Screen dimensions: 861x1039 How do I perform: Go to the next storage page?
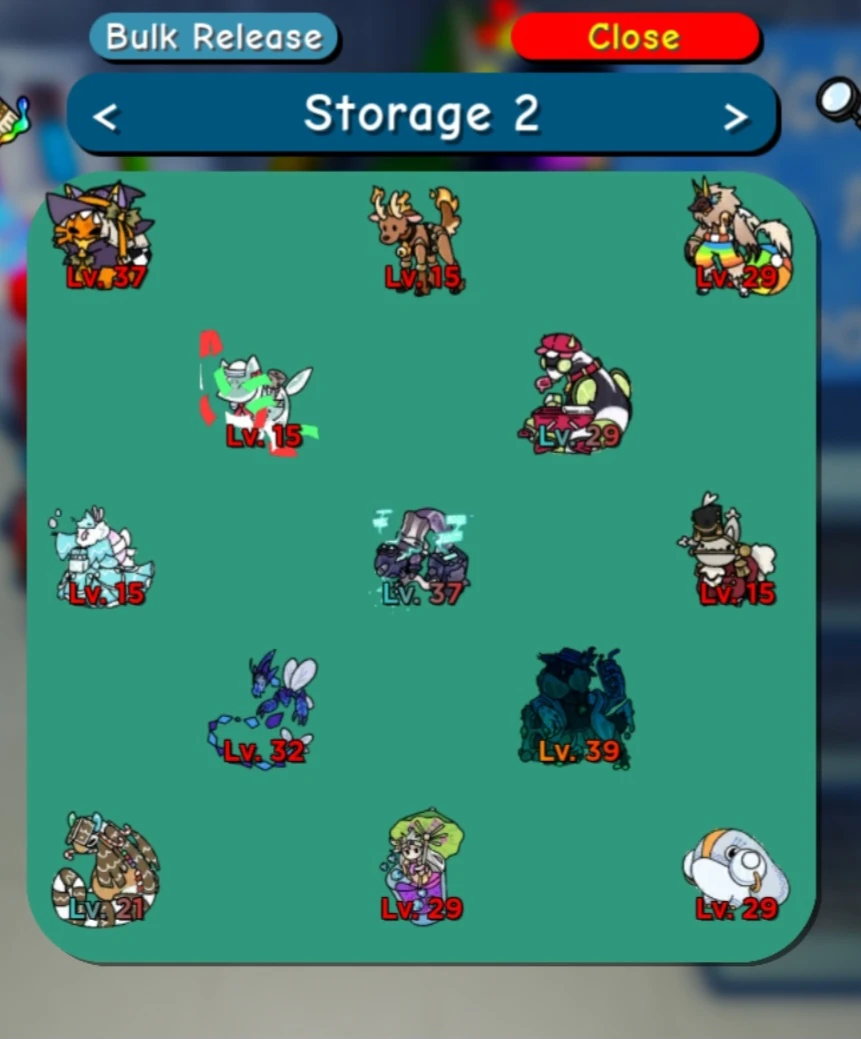tap(735, 116)
